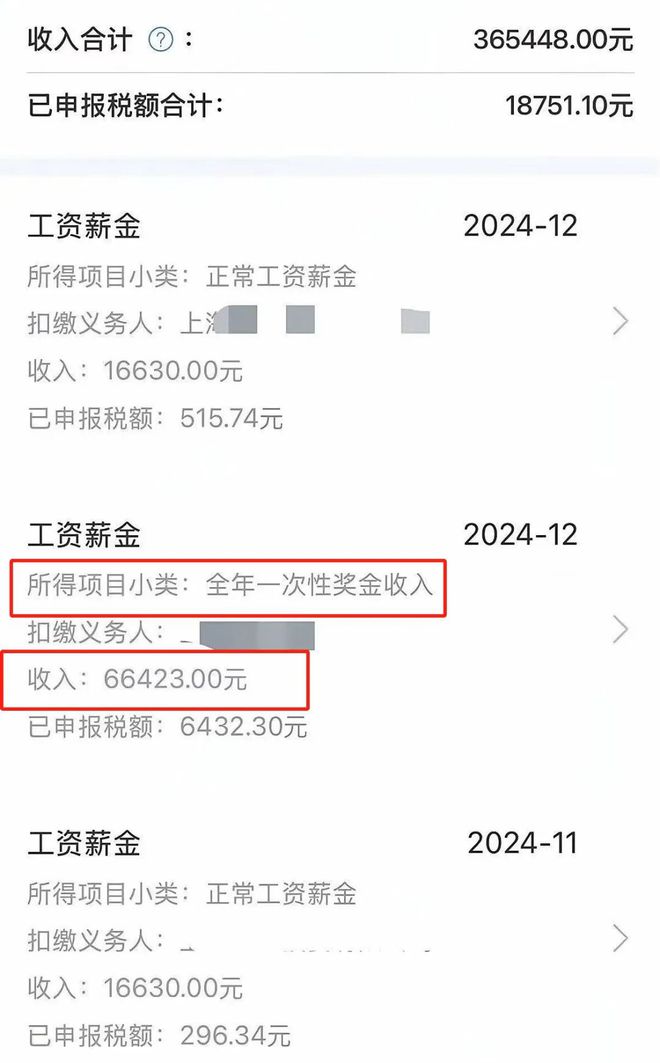Screen dimensions: 660x1063
Task: View the 2024-11 工资薪金 record details
Action: click(x=330, y=939)
